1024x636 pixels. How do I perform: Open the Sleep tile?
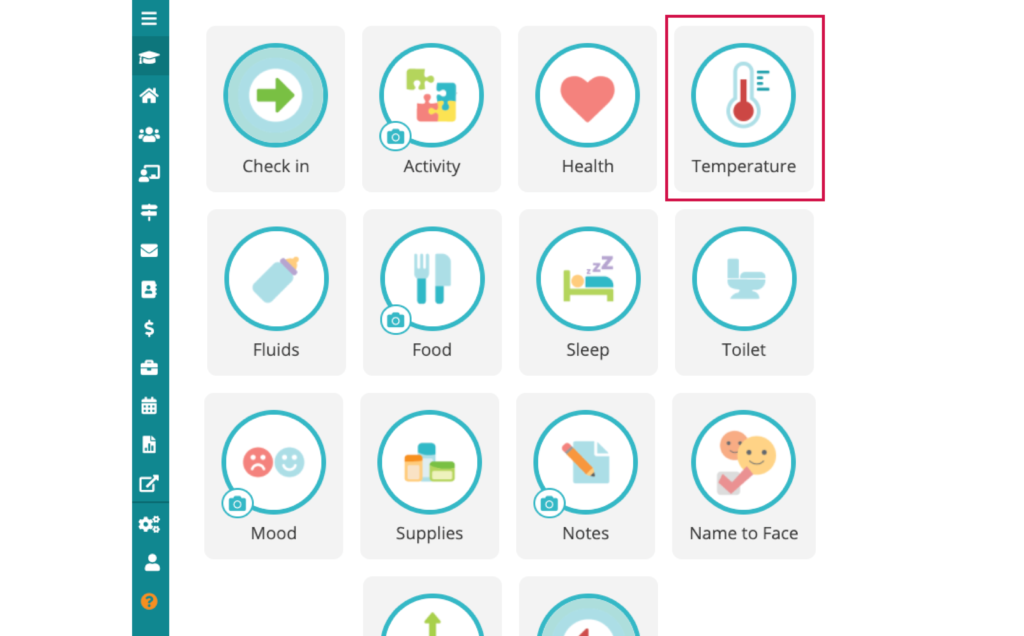588,291
